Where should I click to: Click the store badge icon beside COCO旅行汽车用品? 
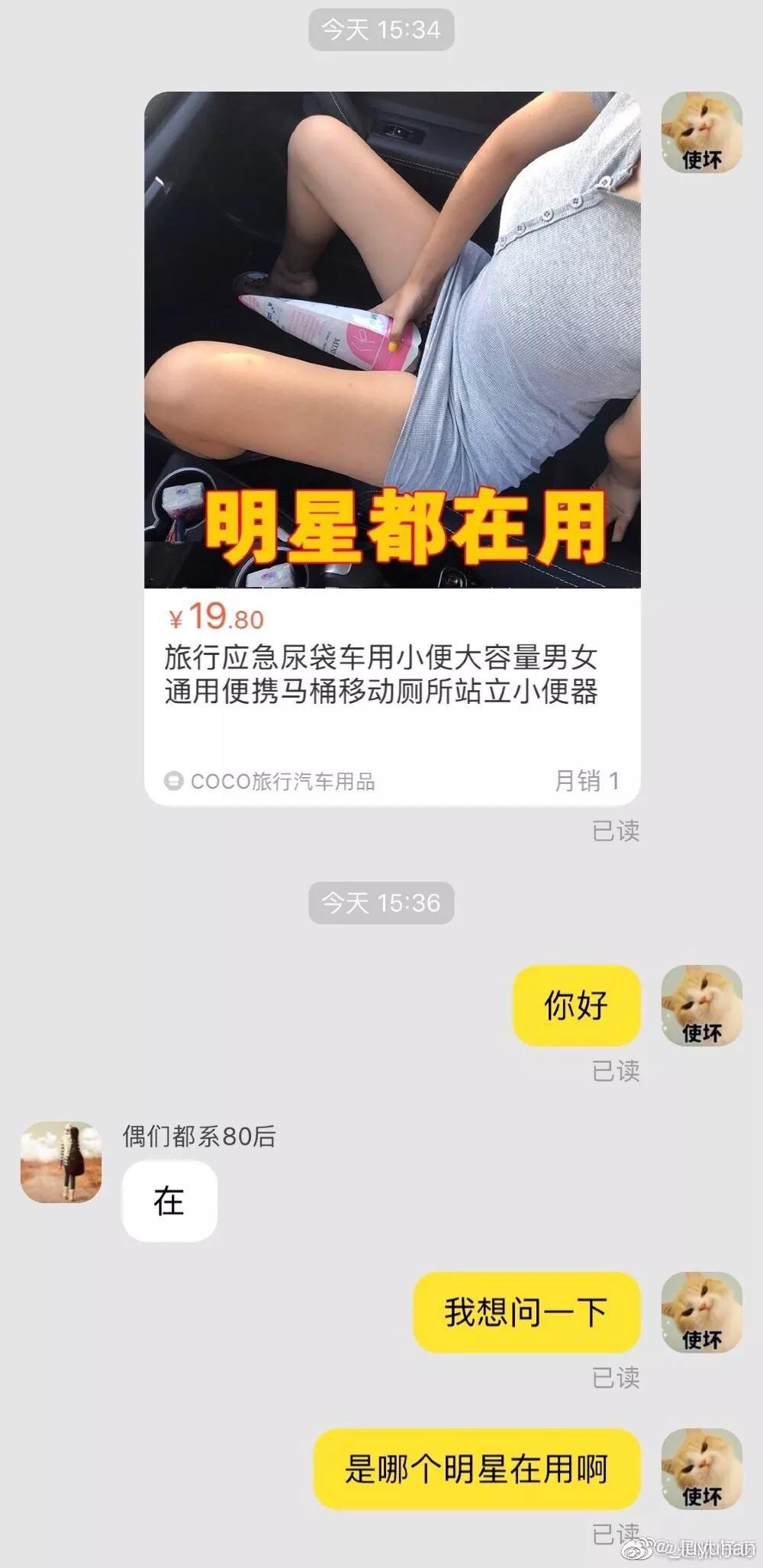[x=175, y=780]
